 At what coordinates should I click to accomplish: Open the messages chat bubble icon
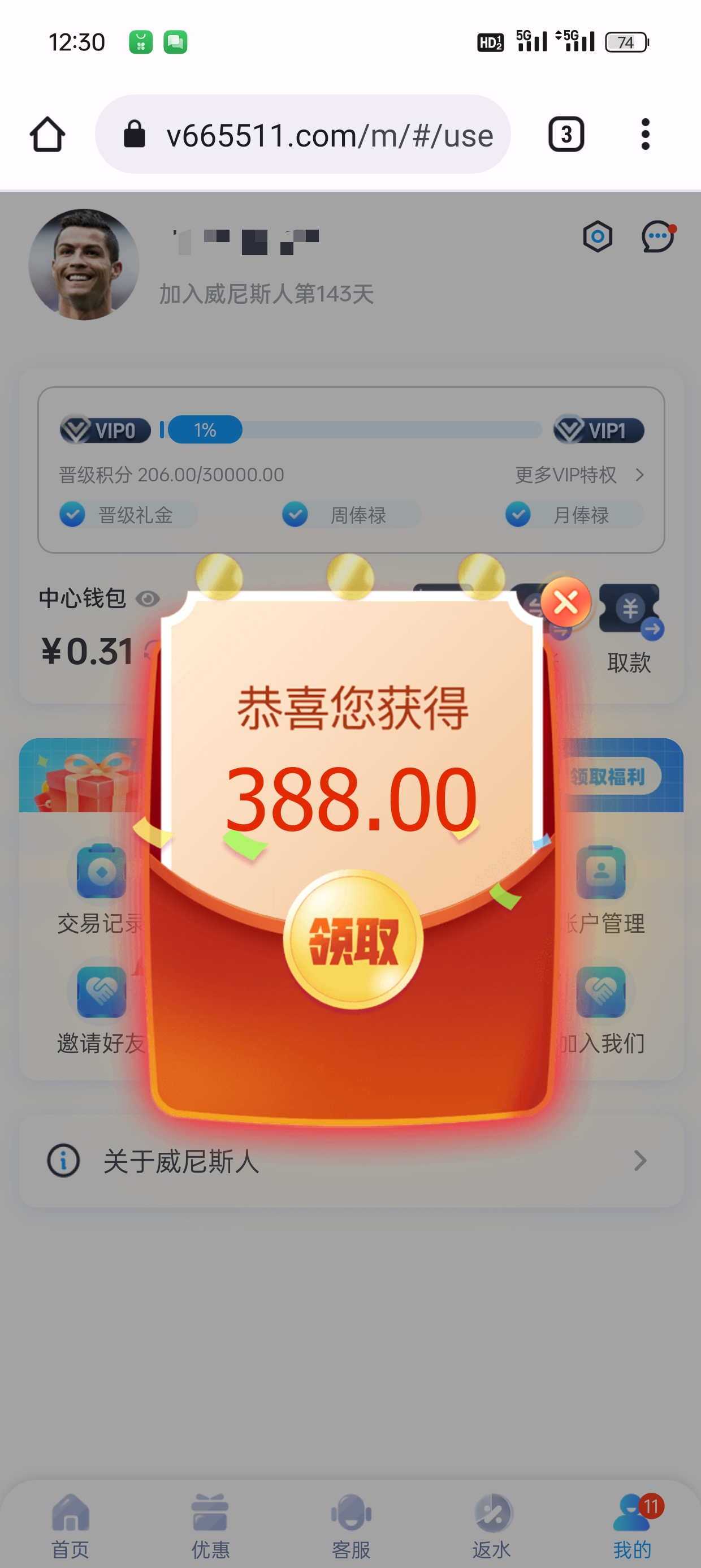658,236
